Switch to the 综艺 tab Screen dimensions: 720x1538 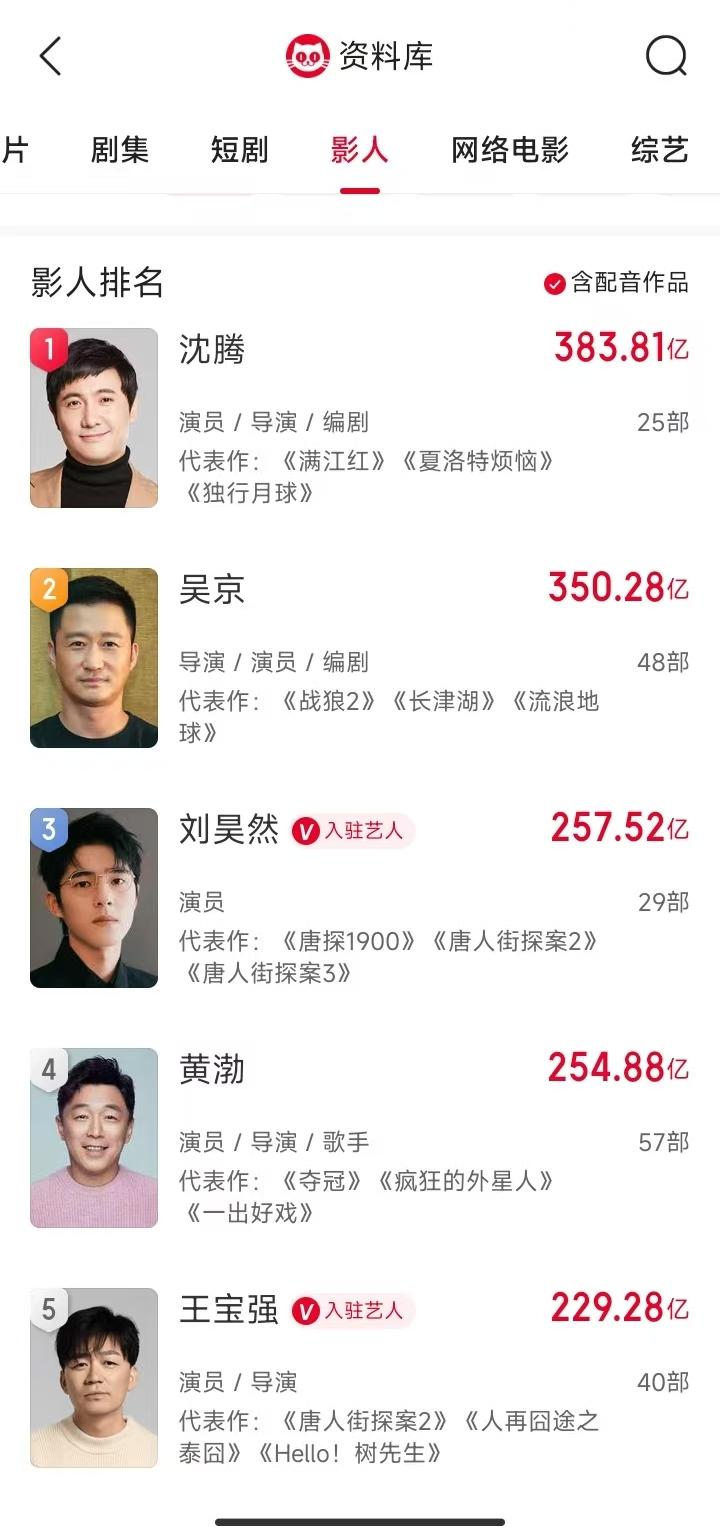(x=660, y=149)
